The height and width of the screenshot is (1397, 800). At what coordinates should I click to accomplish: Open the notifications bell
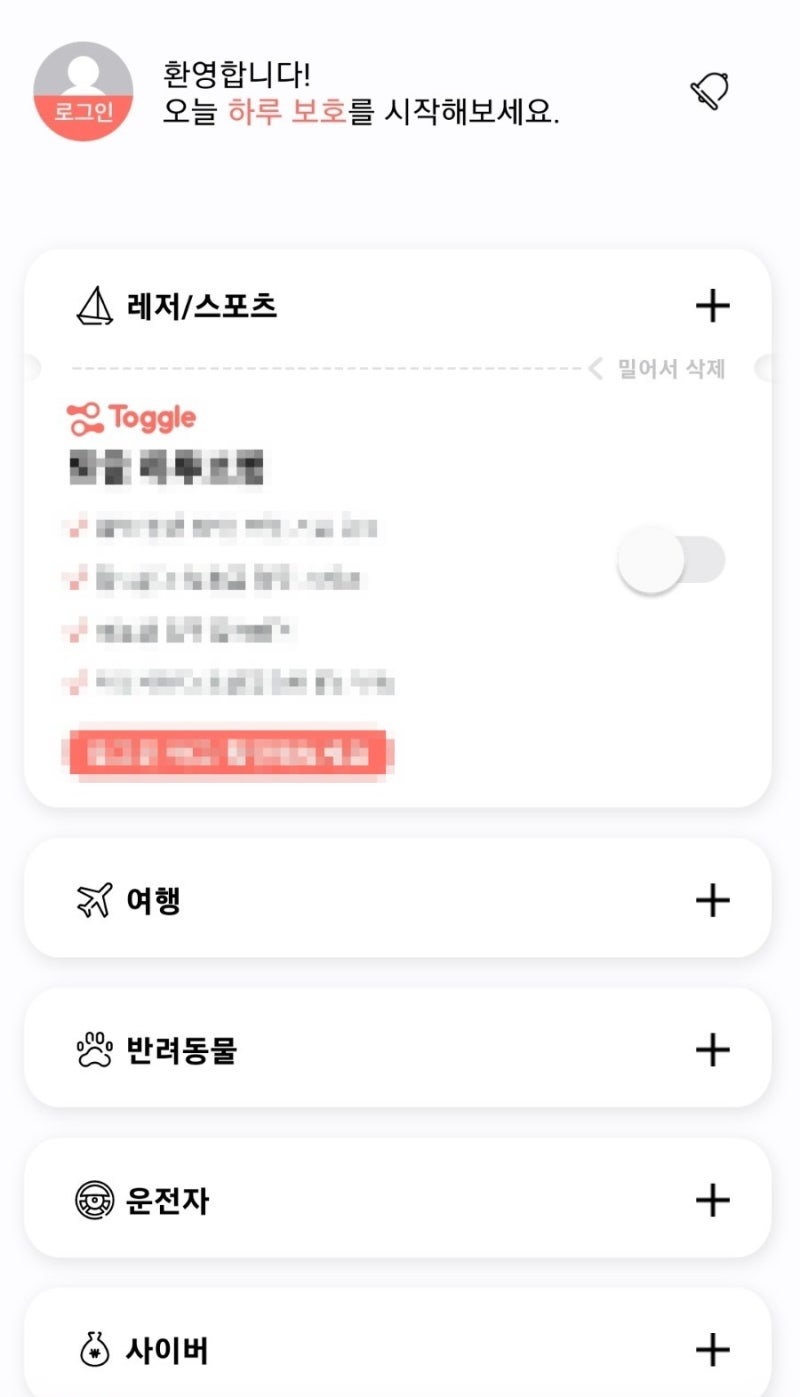click(x=710, y=92)
